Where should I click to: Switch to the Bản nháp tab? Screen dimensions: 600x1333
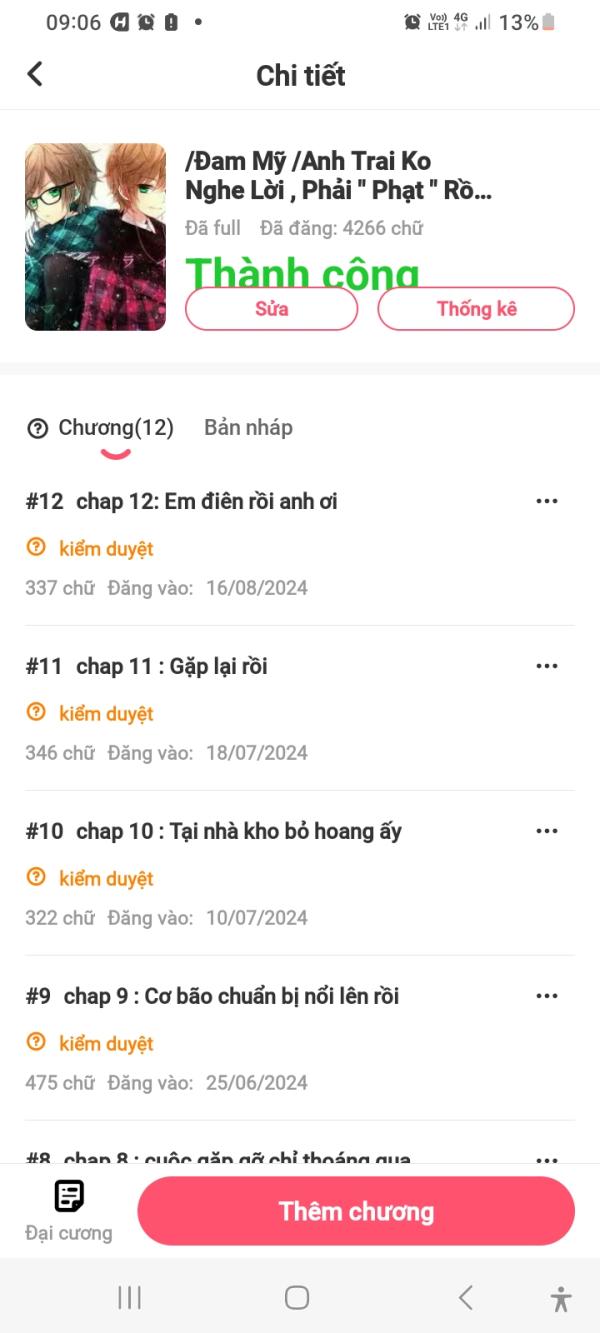tap(248, 428)
